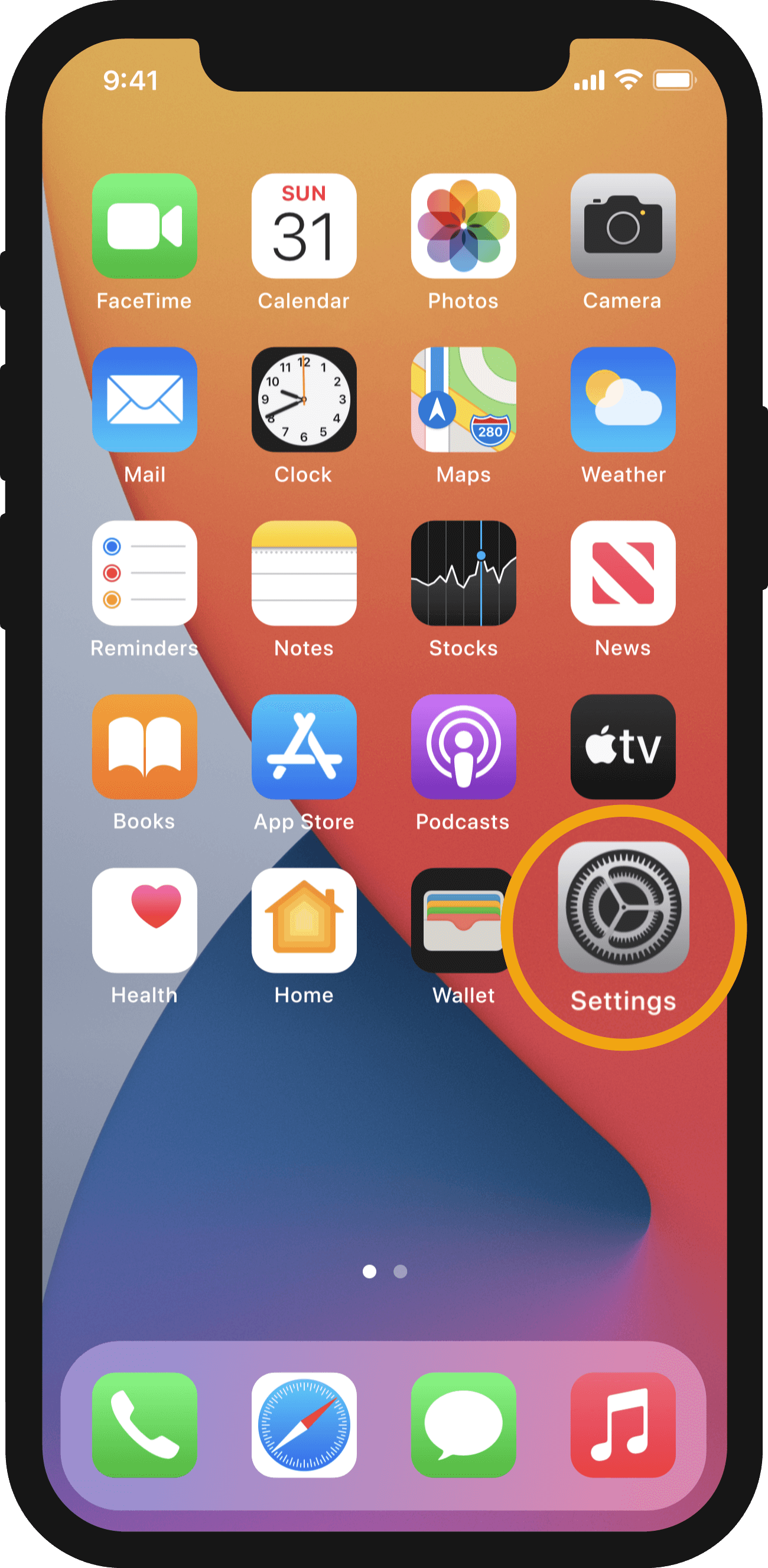Launch the Apple TV app

click(x=623, y=746)
